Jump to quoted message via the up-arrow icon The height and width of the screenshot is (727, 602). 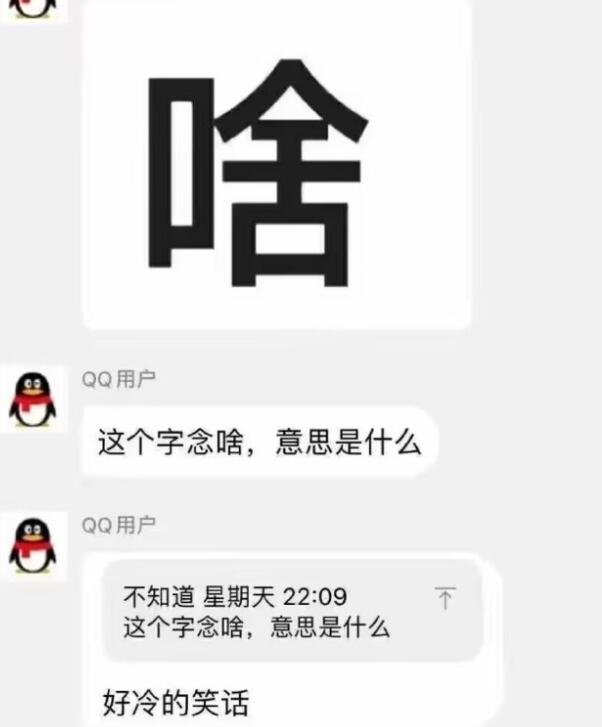(445, 599)
